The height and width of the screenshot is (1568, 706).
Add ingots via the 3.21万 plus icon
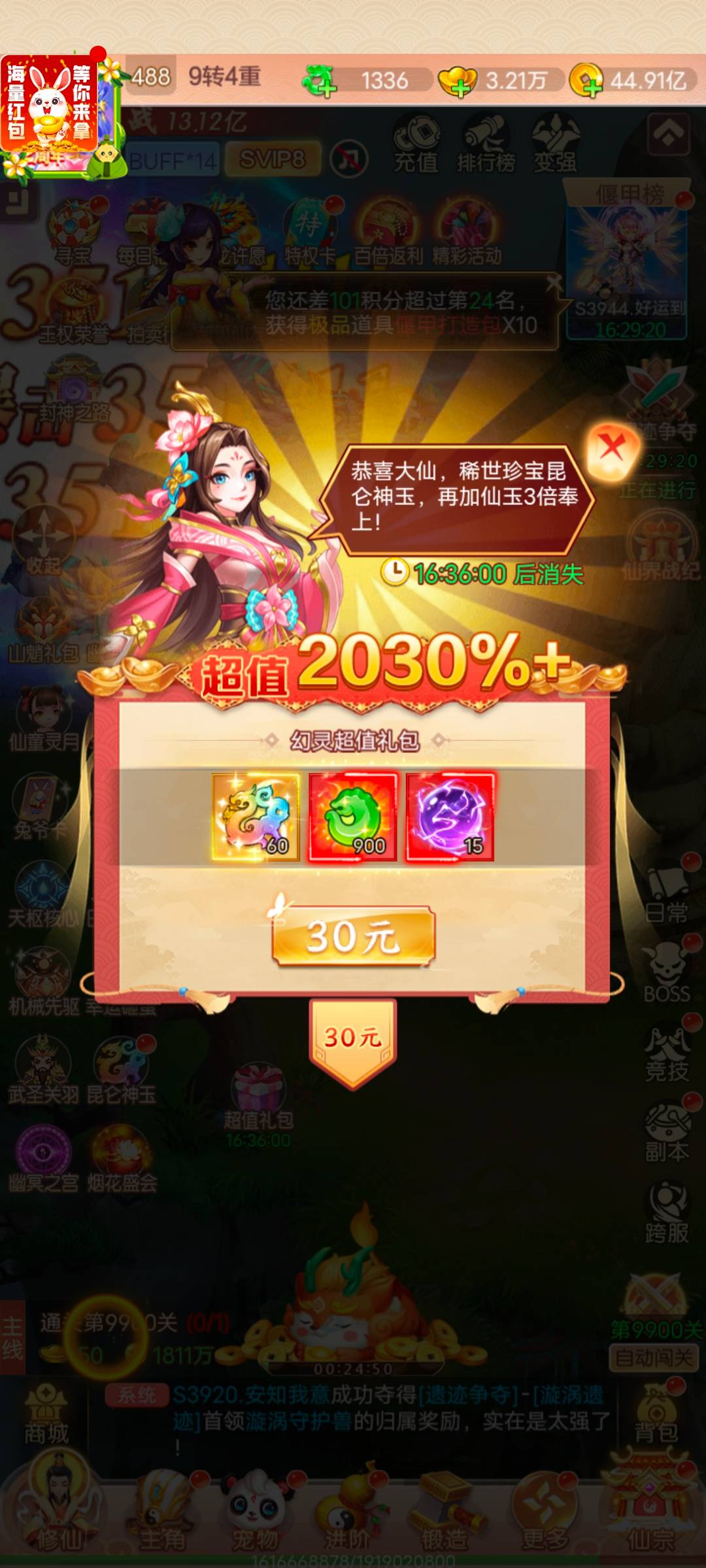(x=457, y=82)
